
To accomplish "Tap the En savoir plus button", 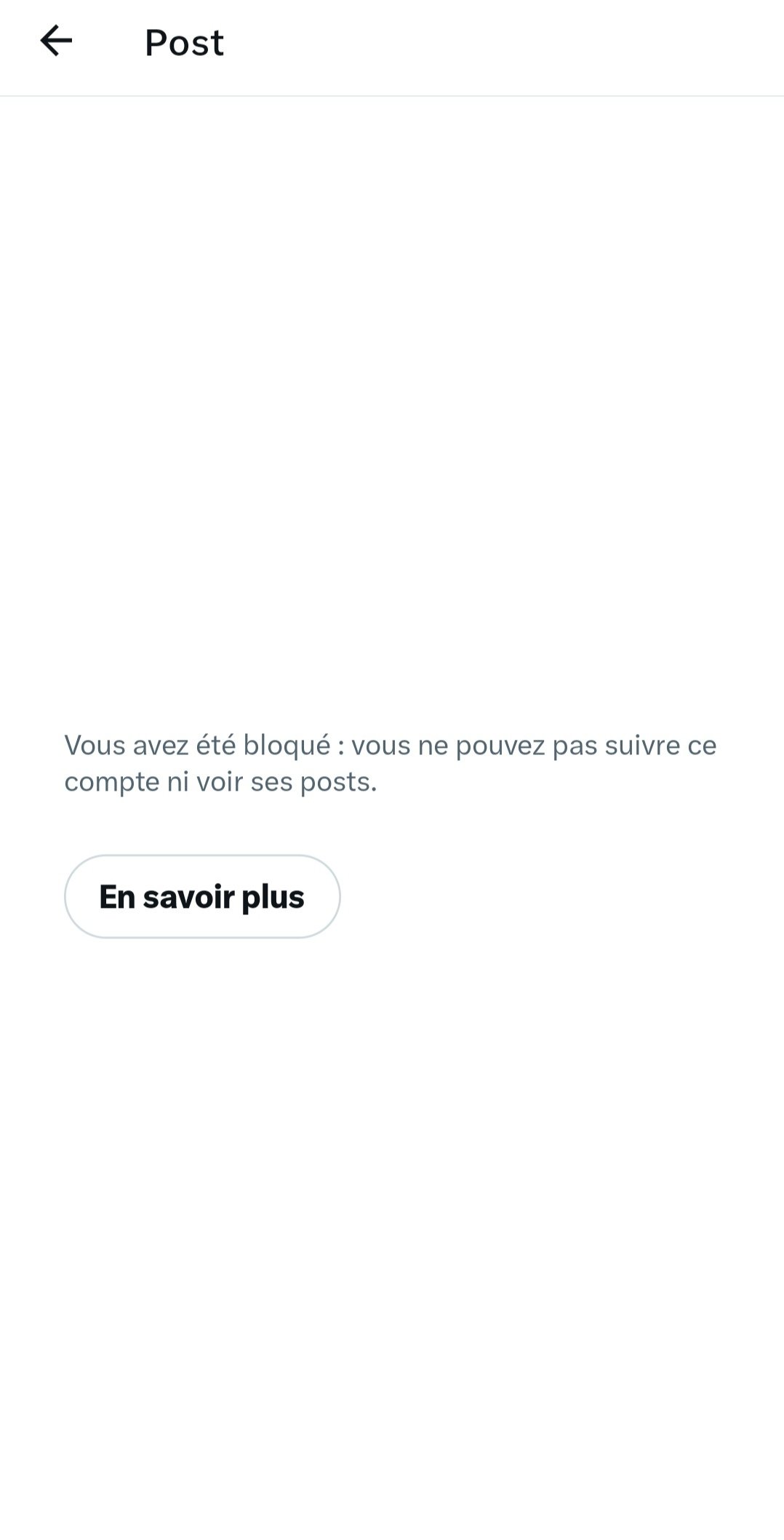I will [x=202, y=896].
